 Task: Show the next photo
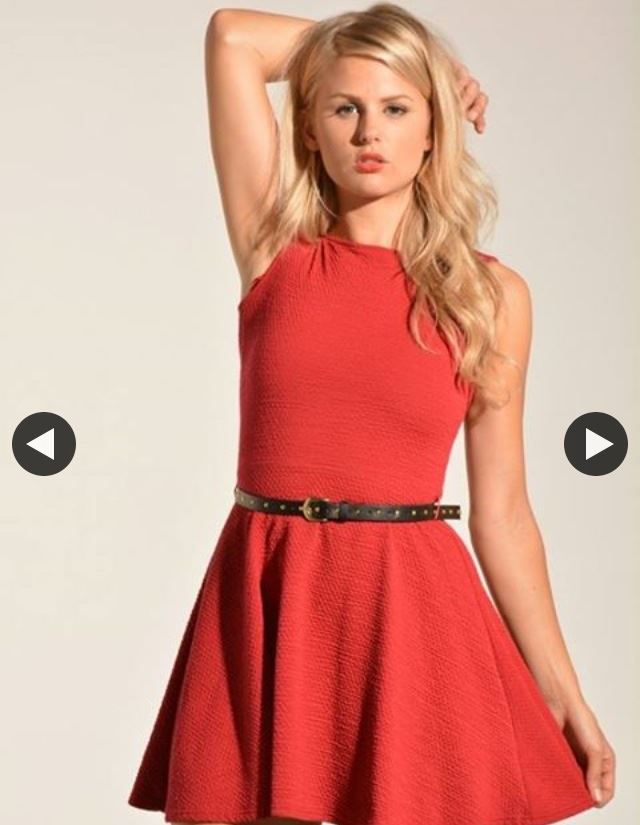[596, 444]
